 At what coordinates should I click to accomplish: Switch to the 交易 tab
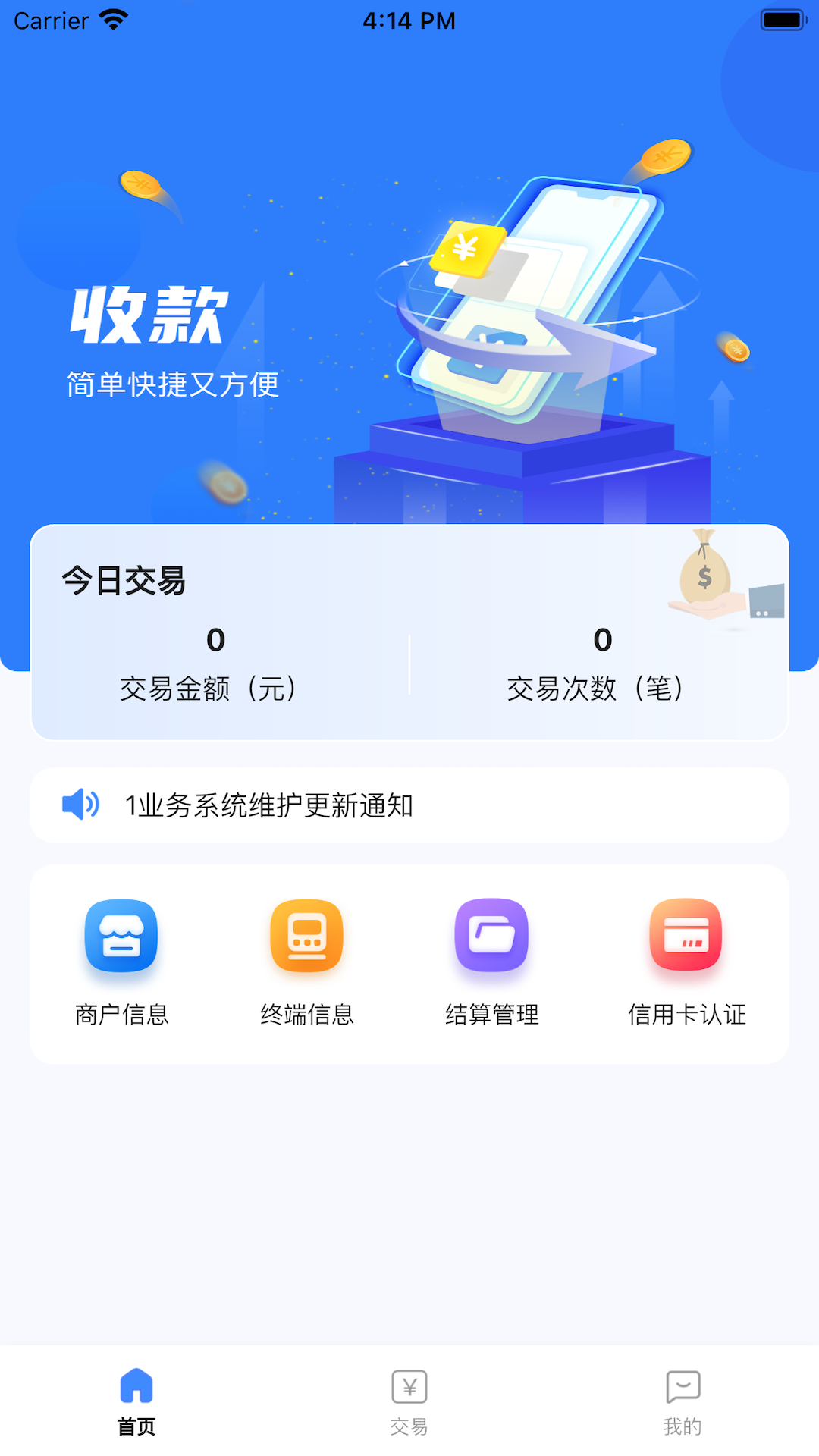click(409, 1426)
